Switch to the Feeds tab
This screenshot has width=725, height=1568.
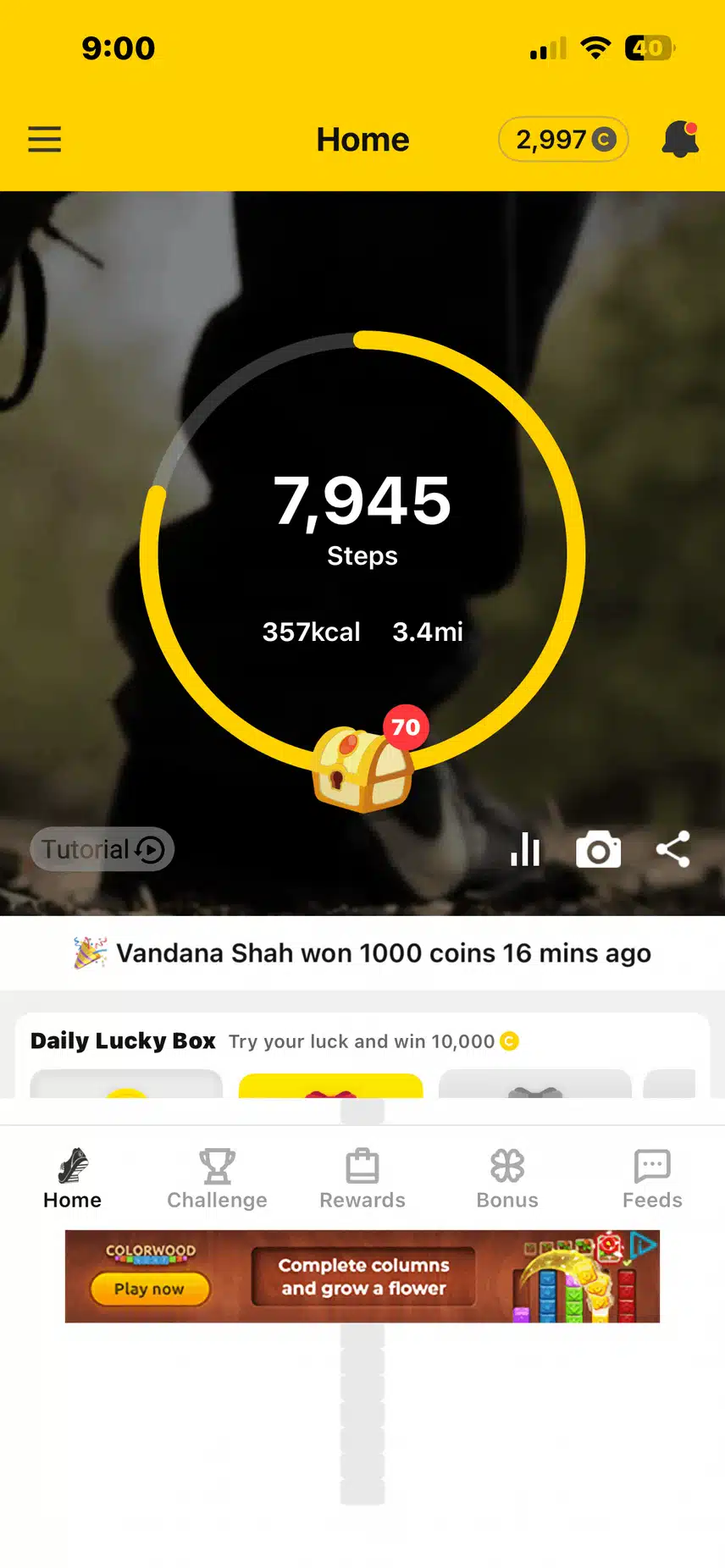(652, 1179)
